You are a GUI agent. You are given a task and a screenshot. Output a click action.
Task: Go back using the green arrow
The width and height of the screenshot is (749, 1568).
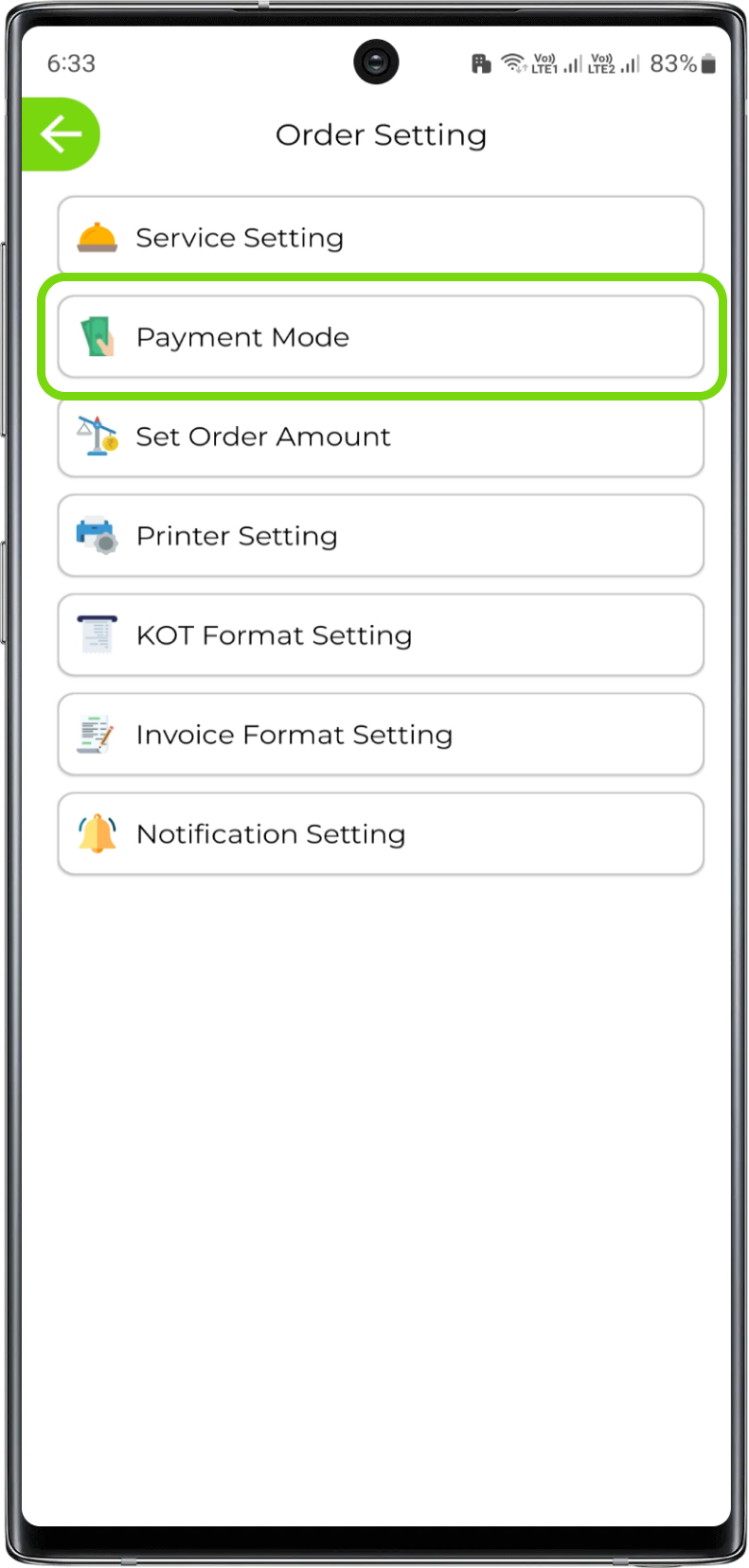(61, 134)
